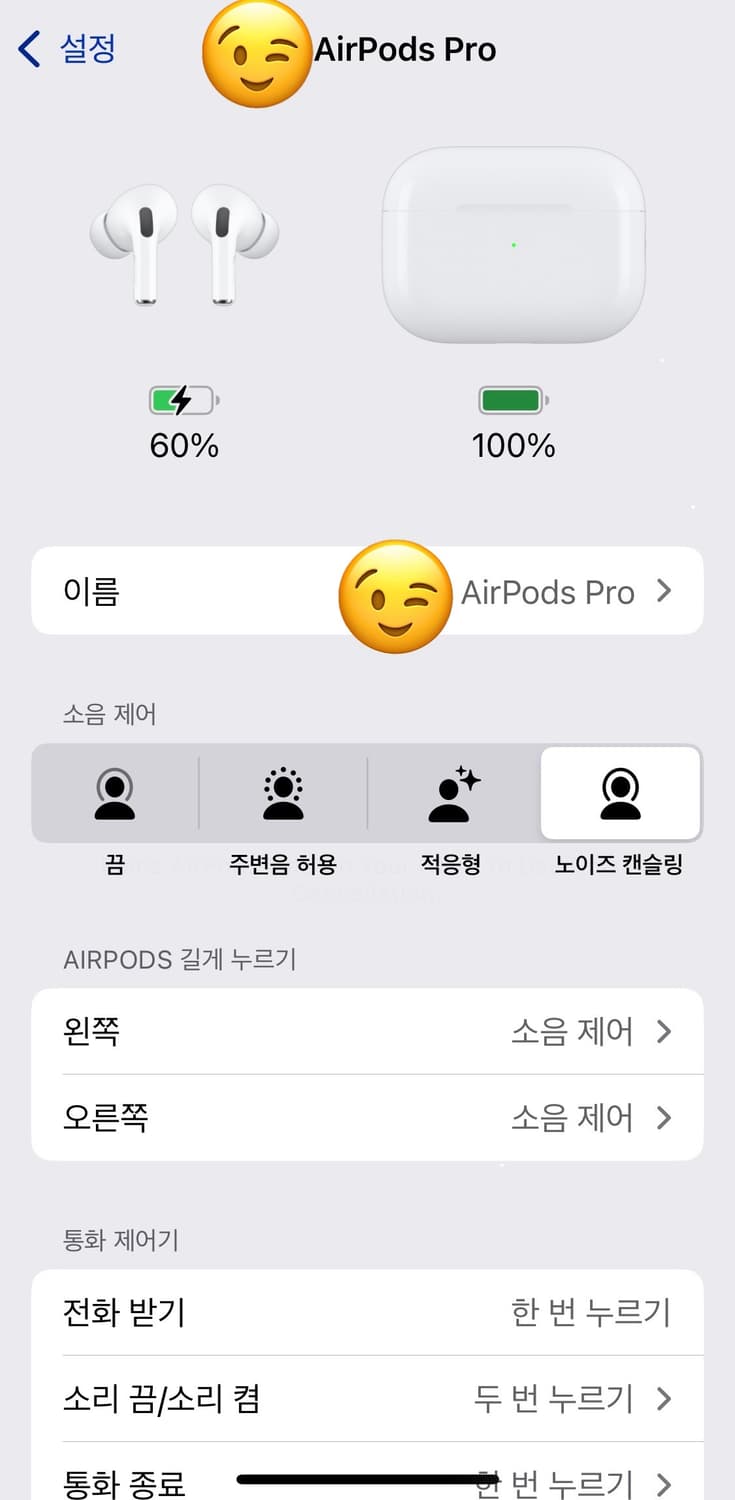Tap the charging earbud battery icon showing 60%

click(x=184, y=398)
